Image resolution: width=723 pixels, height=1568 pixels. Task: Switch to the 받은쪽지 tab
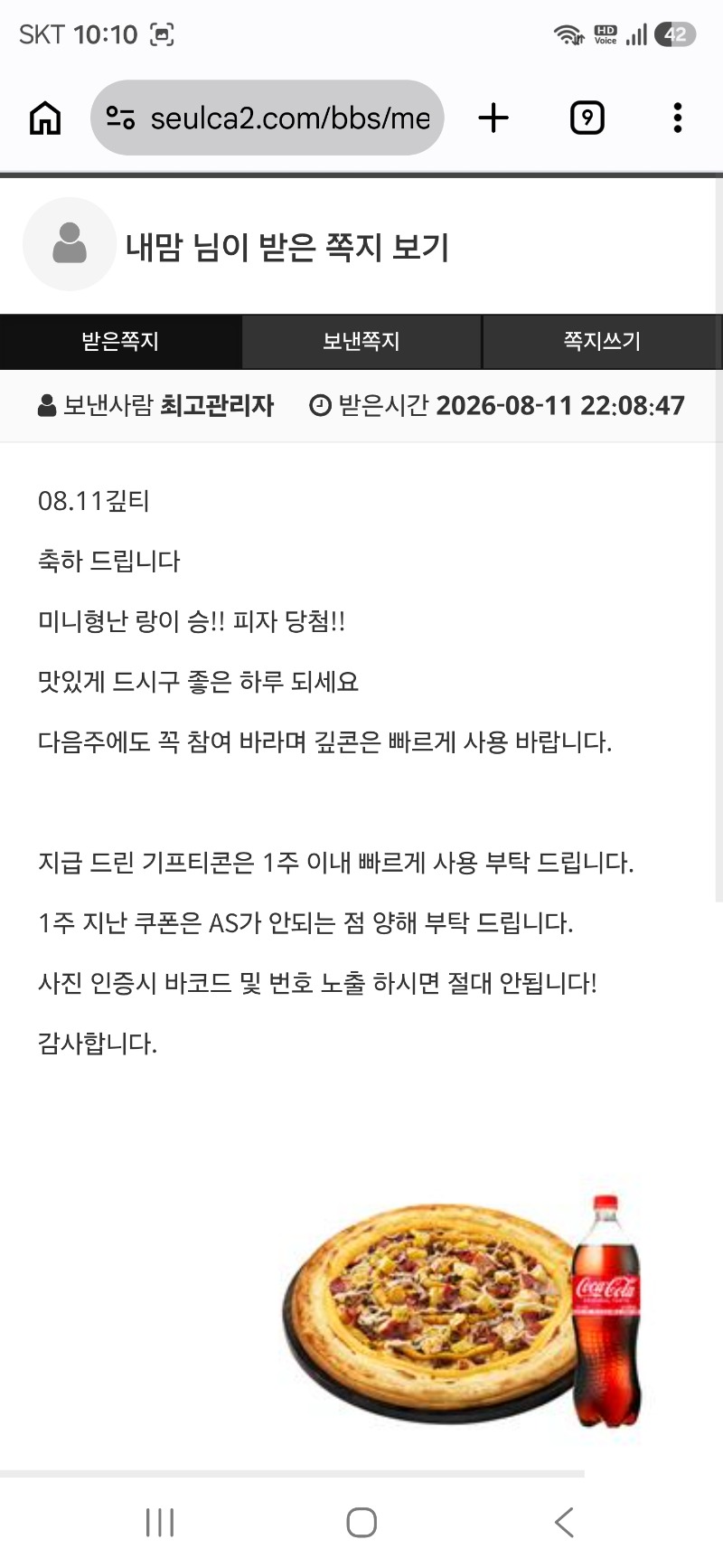point(120,342)
